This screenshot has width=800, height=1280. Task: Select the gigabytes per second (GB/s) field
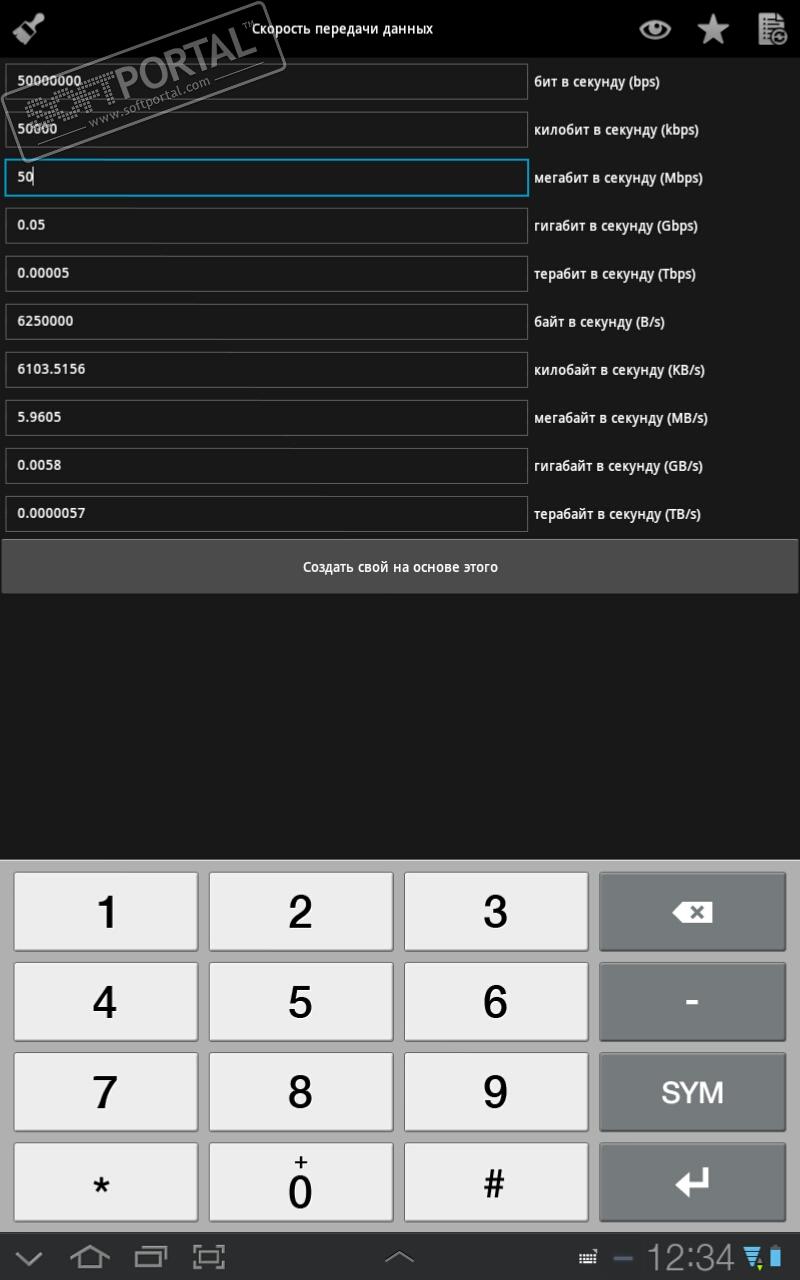(x=266, y=465)
